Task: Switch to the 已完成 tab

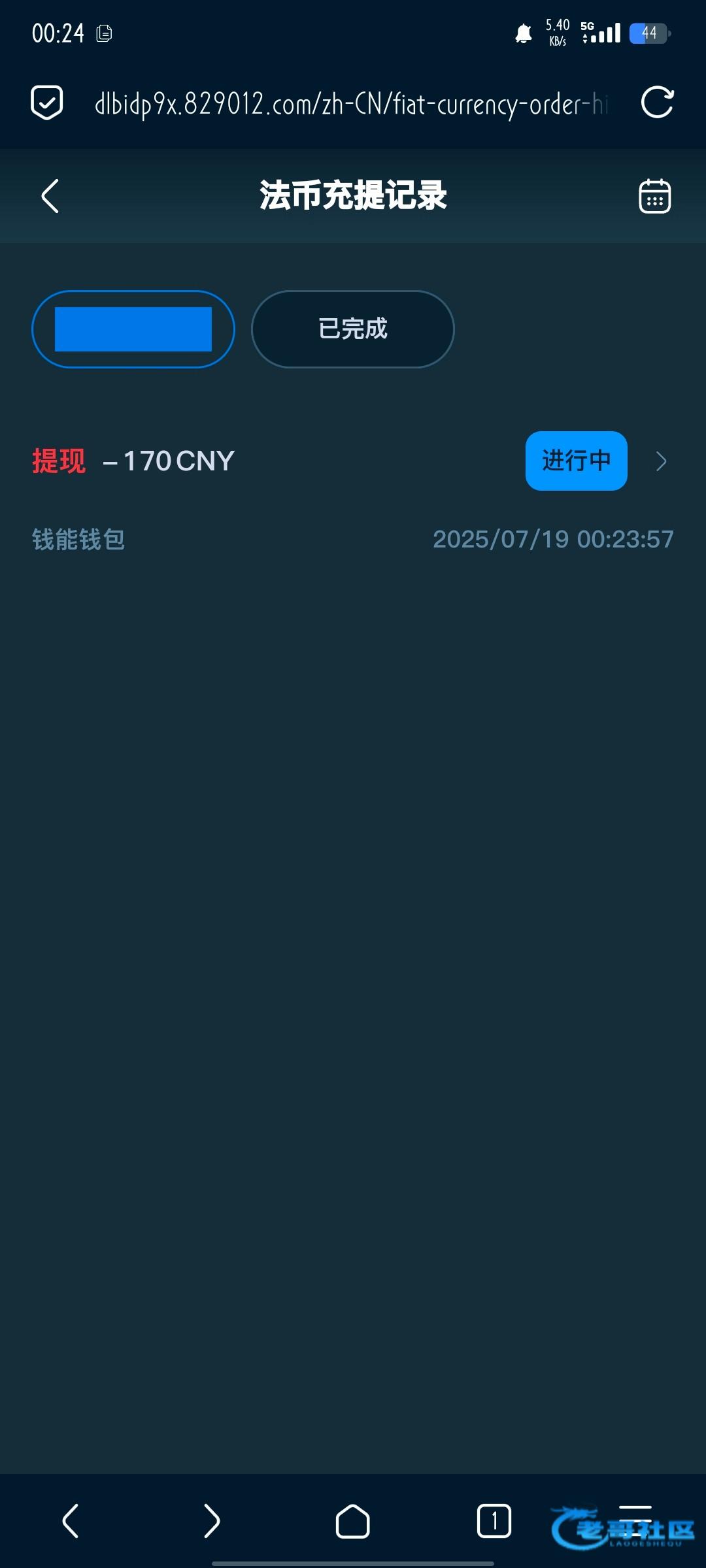Action: pyautogui.click(x=353, y=329)
